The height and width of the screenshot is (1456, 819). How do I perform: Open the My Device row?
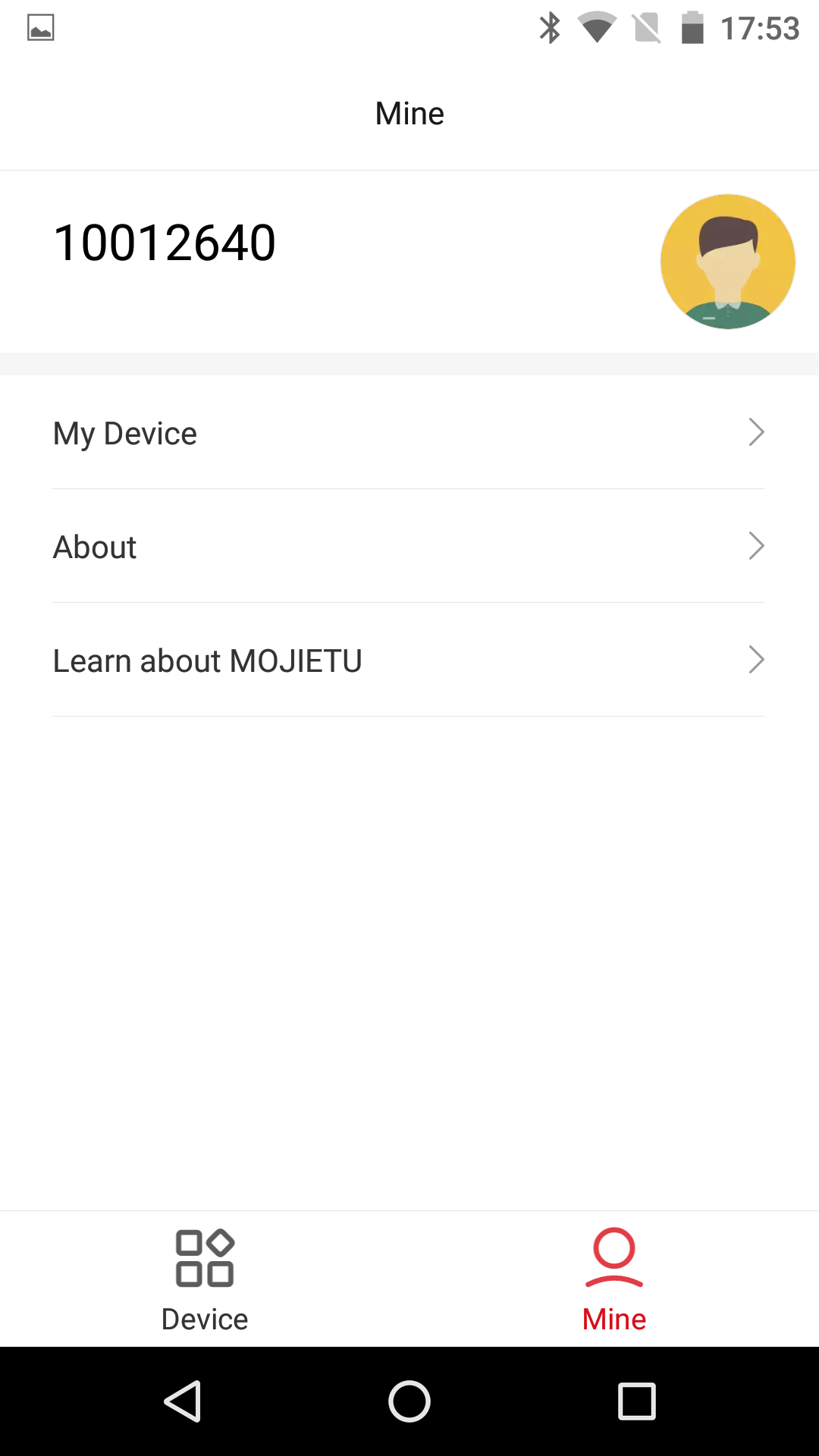(408, 433)
